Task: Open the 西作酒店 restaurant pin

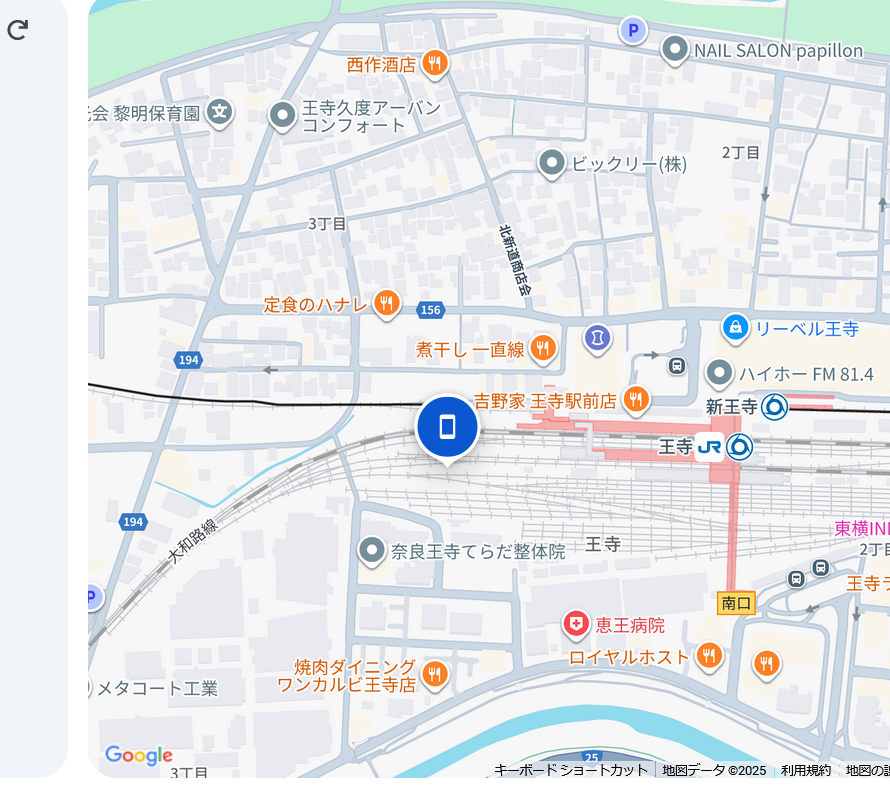Action: click(x=434, y=64)
